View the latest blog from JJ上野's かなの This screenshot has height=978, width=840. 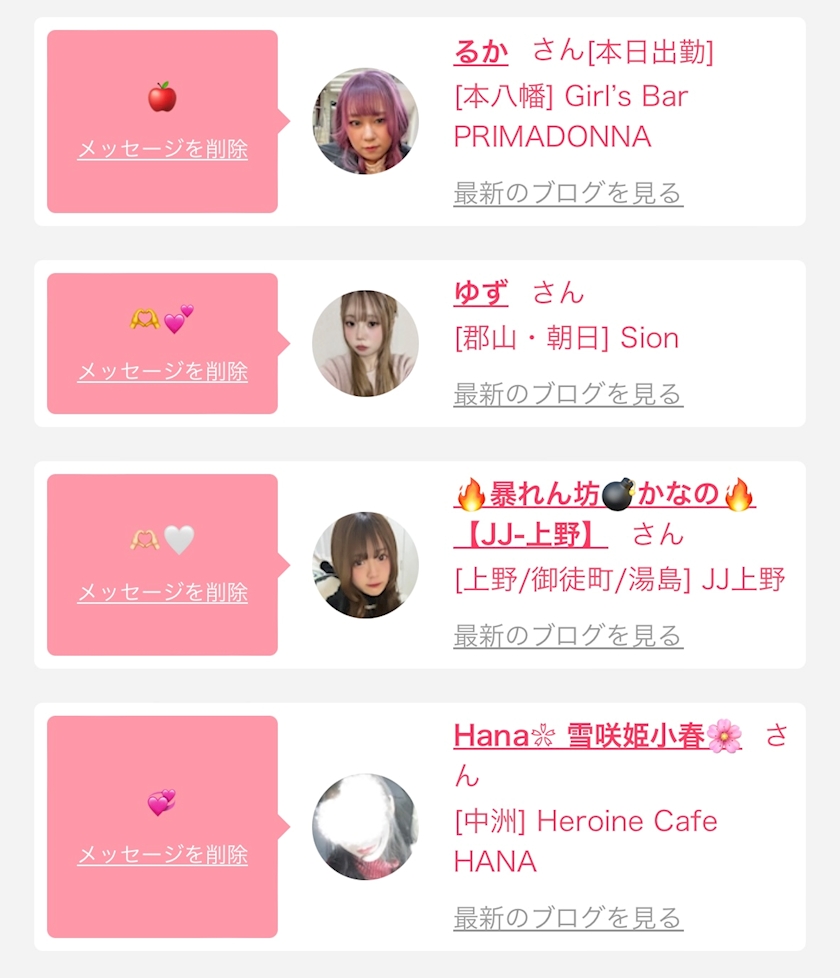568,636
